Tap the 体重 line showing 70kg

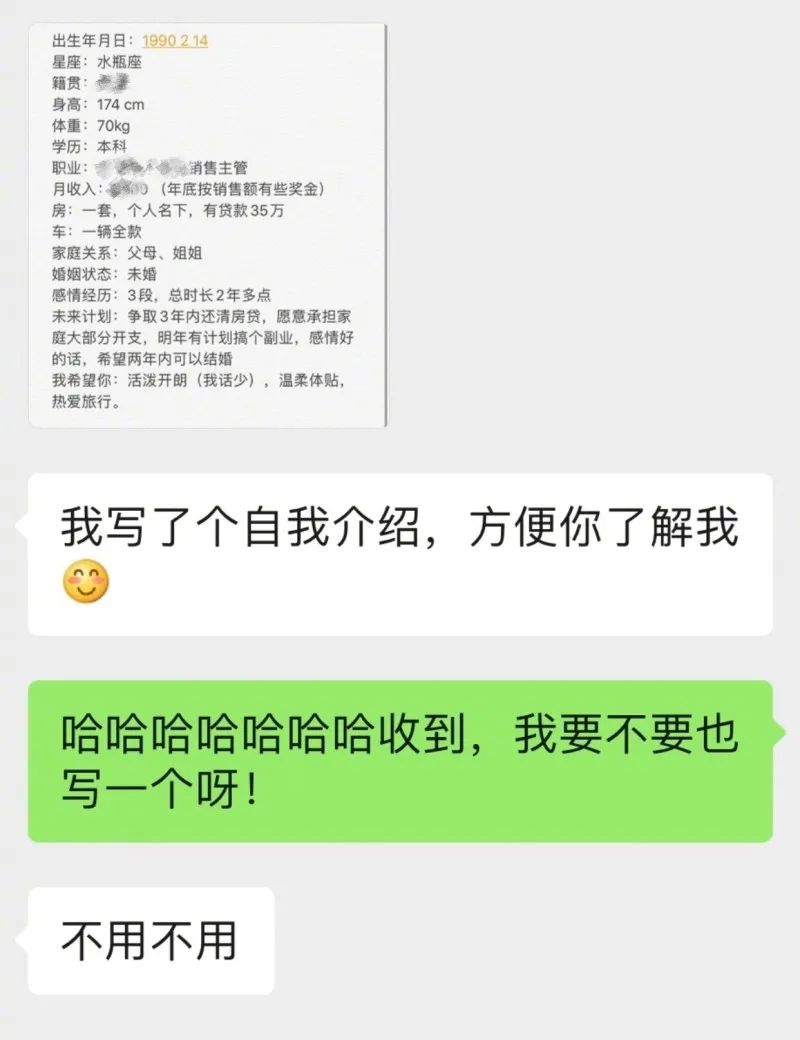(x=97, y=124)
